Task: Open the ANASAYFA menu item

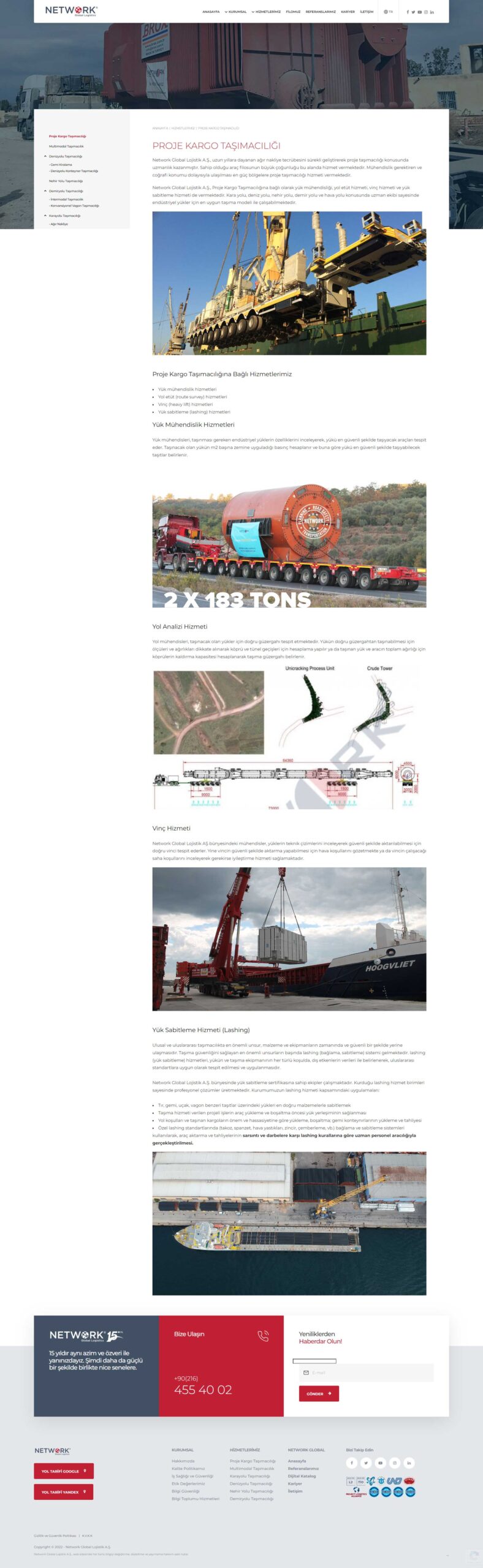Action: [x=211, y=12]
